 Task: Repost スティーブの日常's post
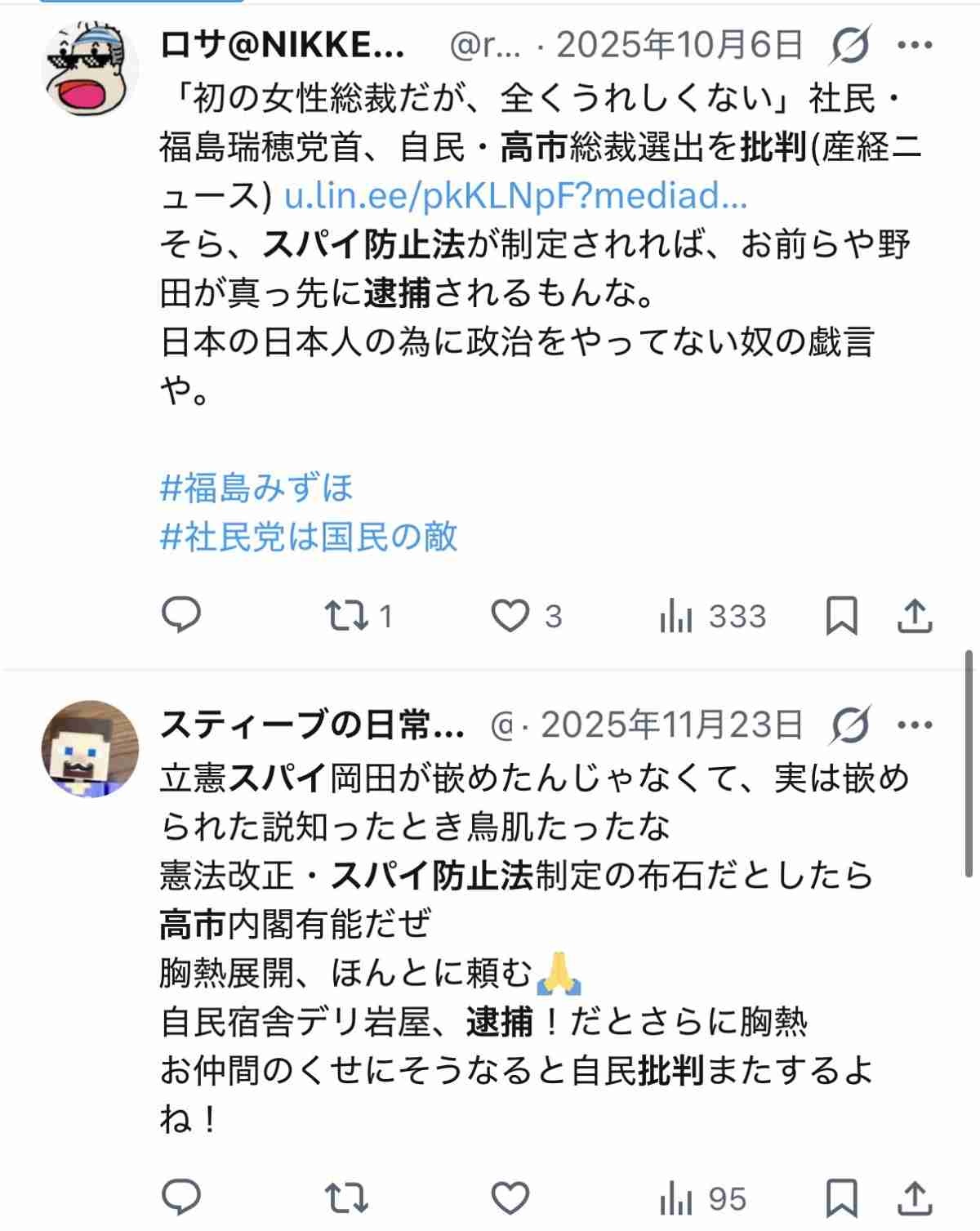tap(347, 1199)
